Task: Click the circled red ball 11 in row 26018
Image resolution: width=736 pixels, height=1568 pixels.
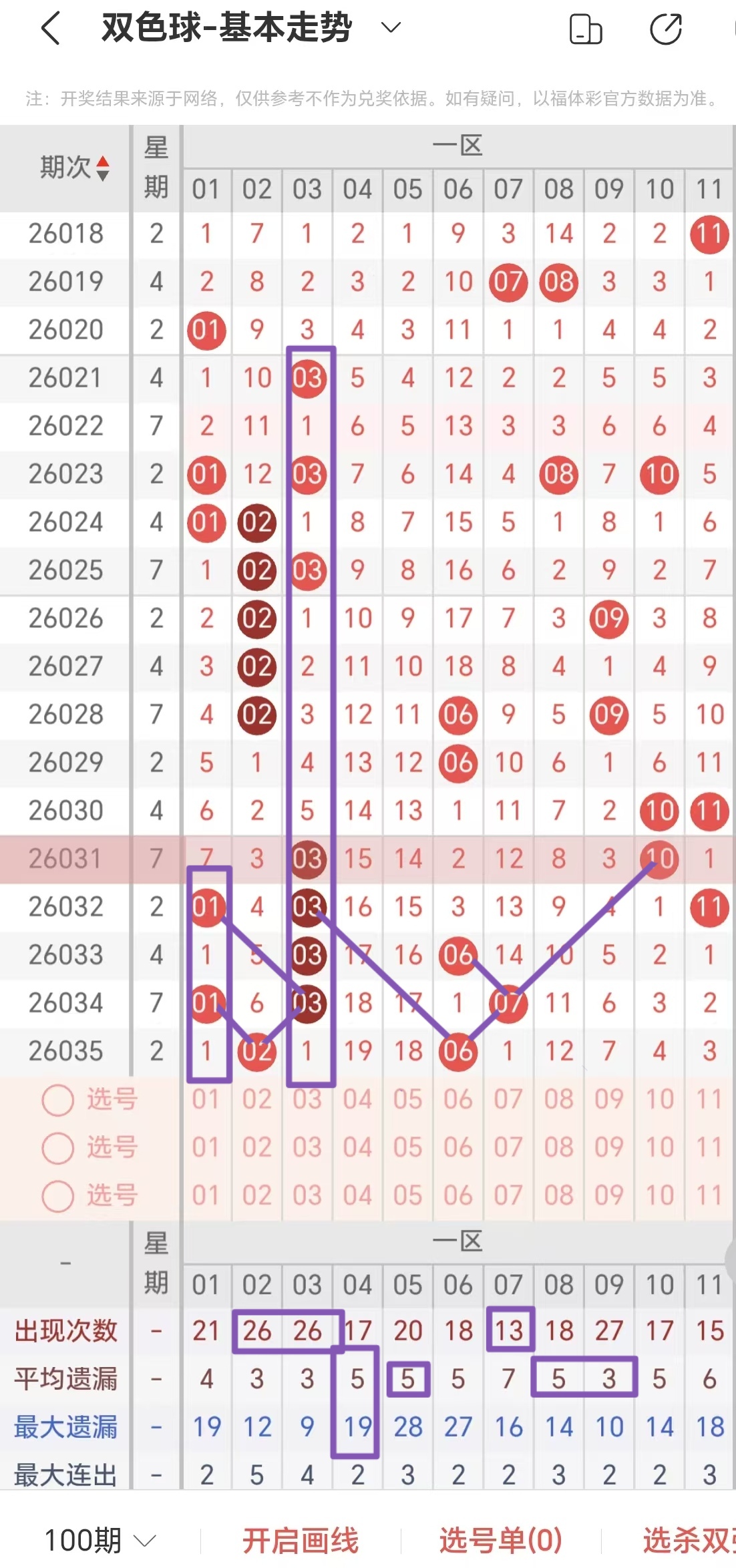Action: 709,234
